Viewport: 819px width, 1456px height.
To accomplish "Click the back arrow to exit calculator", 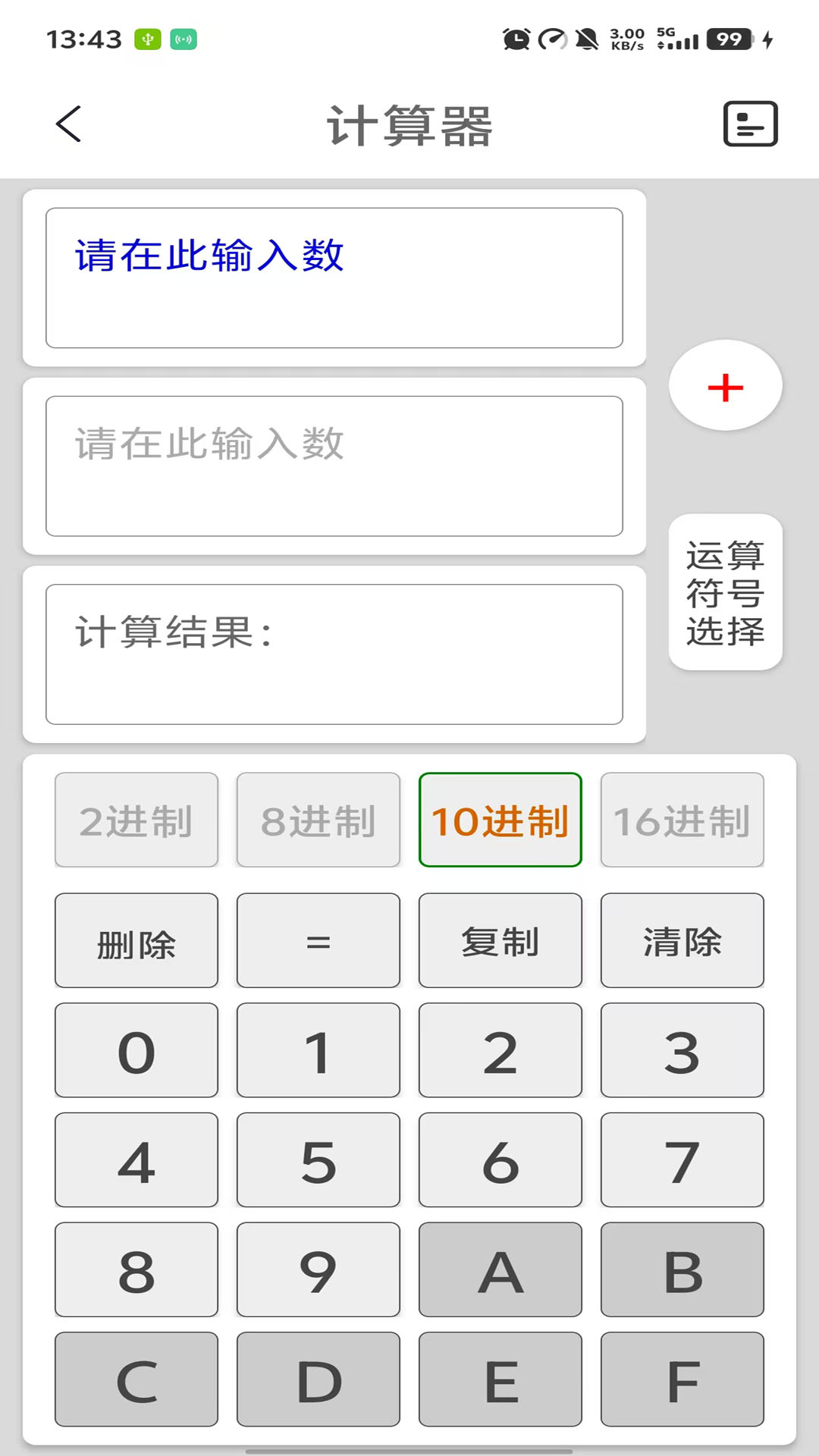I will point(67,124).
